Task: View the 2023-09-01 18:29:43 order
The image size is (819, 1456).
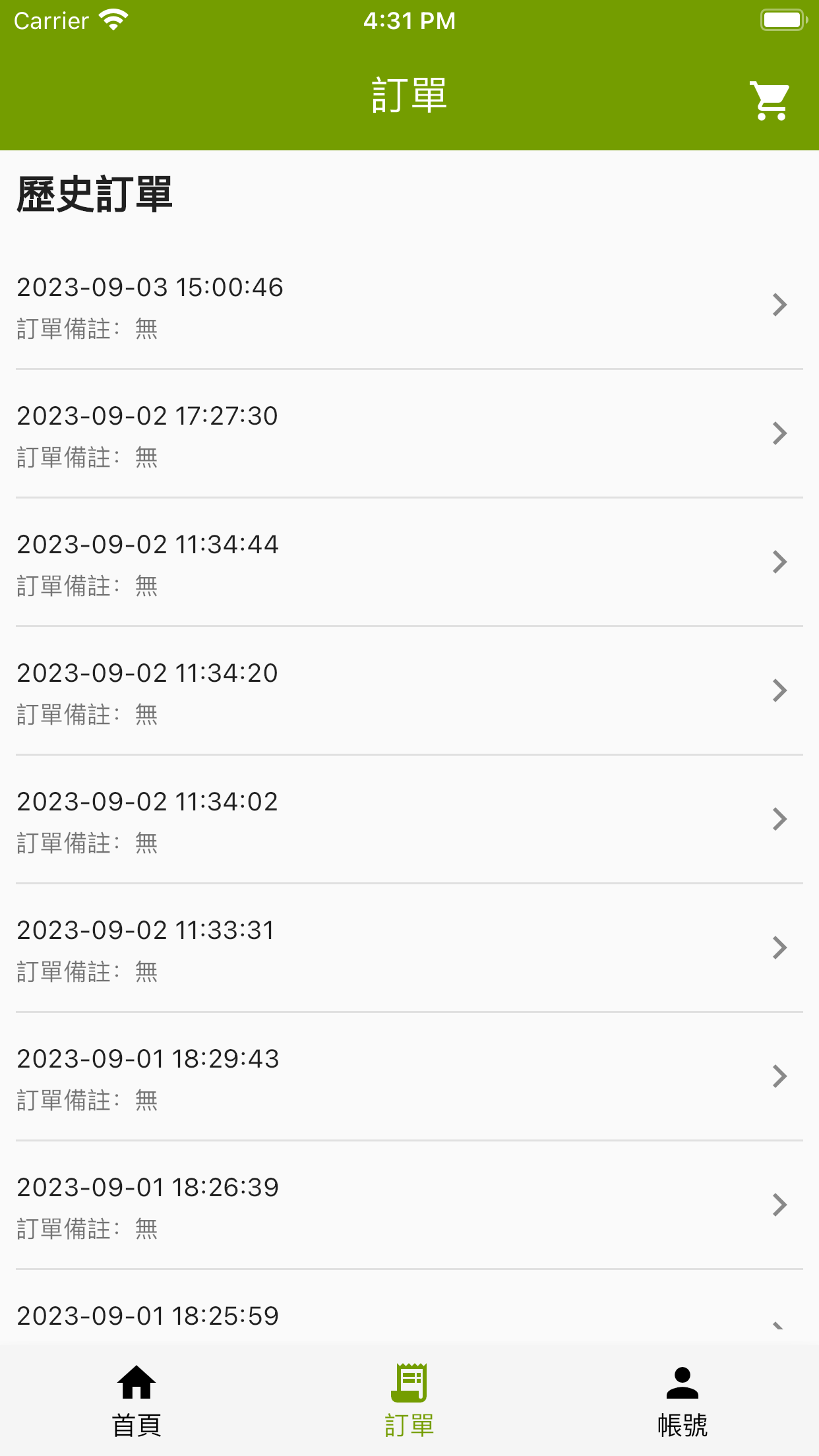Action: 409,1076
